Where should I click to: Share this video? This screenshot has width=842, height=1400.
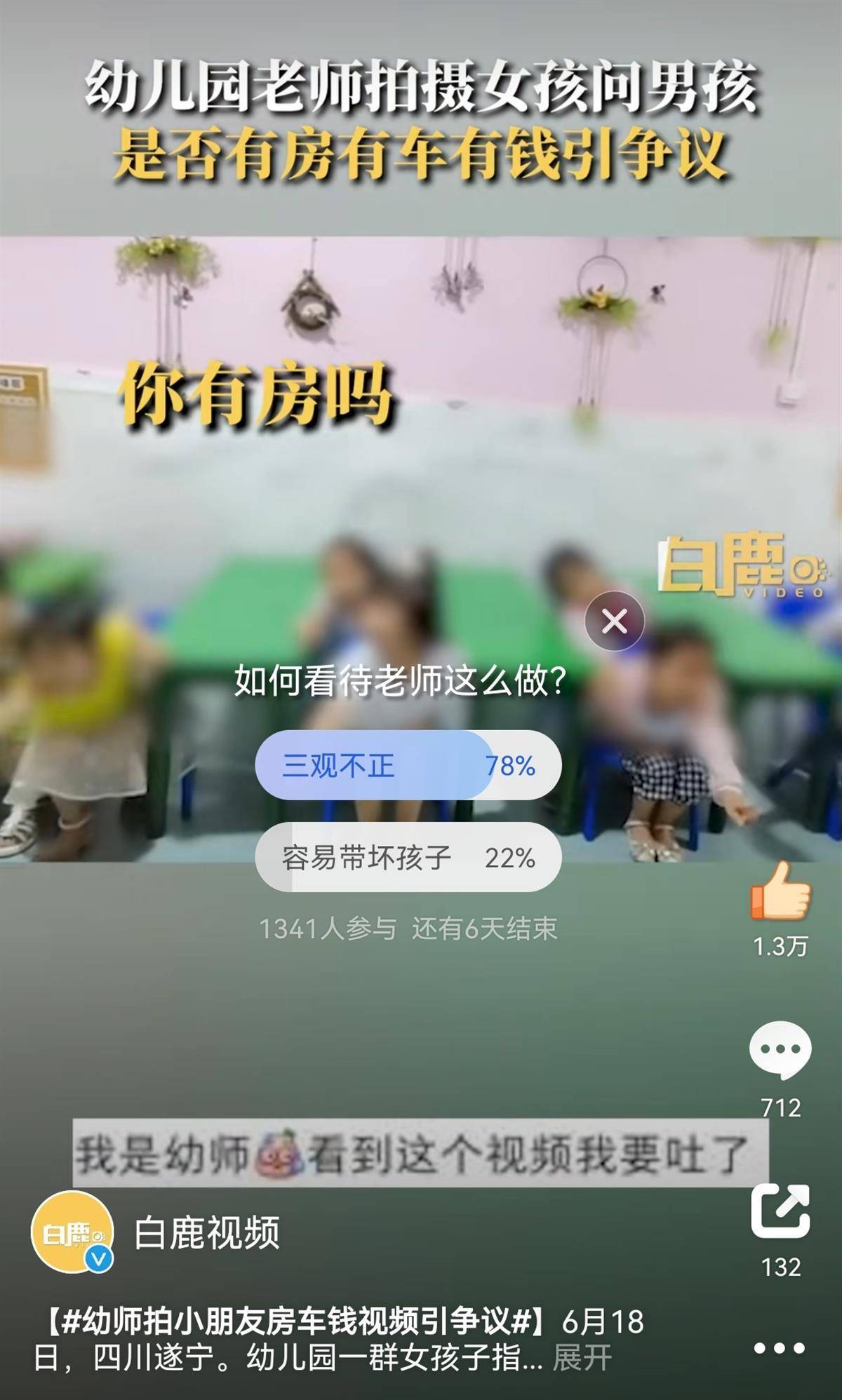(780, 1211)
